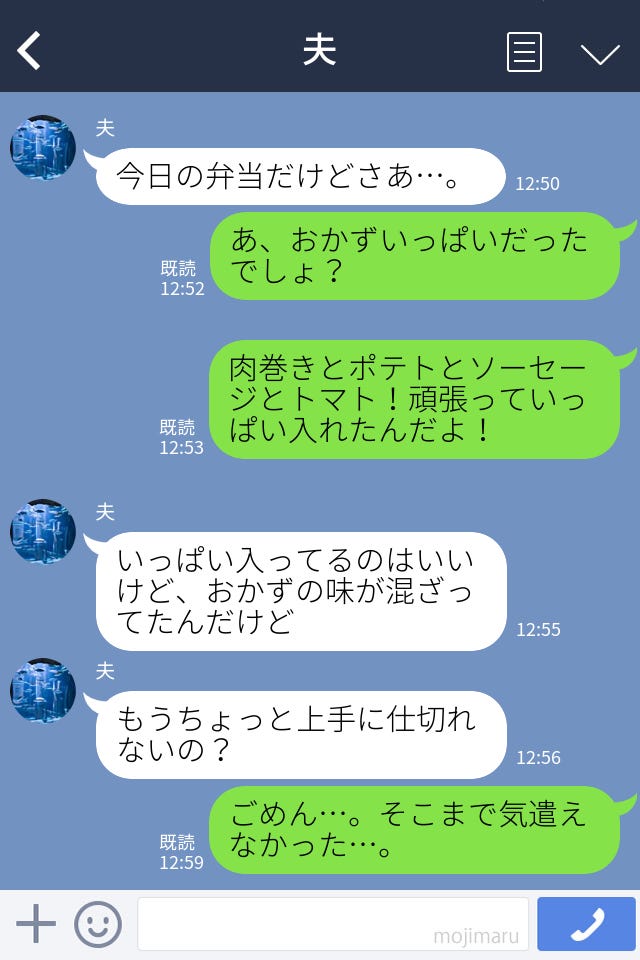Image resolution: width=640 pixels, height=960 pixels.
Task: Open the emoji sticker picker
Action: (98, 924)
